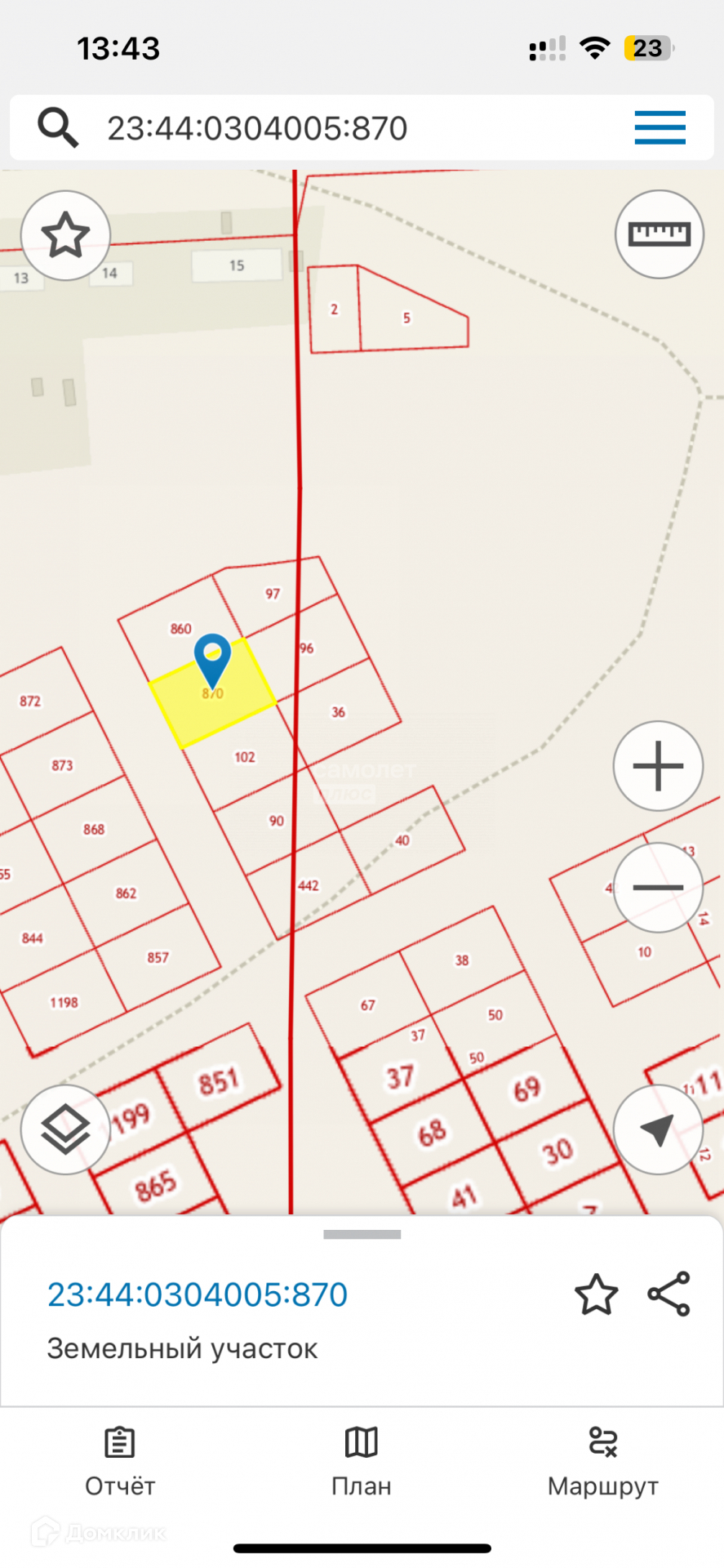
Task: Add parcel 870 to favorites in the card
Action: pyautogui.click(x=596, y=1294)
